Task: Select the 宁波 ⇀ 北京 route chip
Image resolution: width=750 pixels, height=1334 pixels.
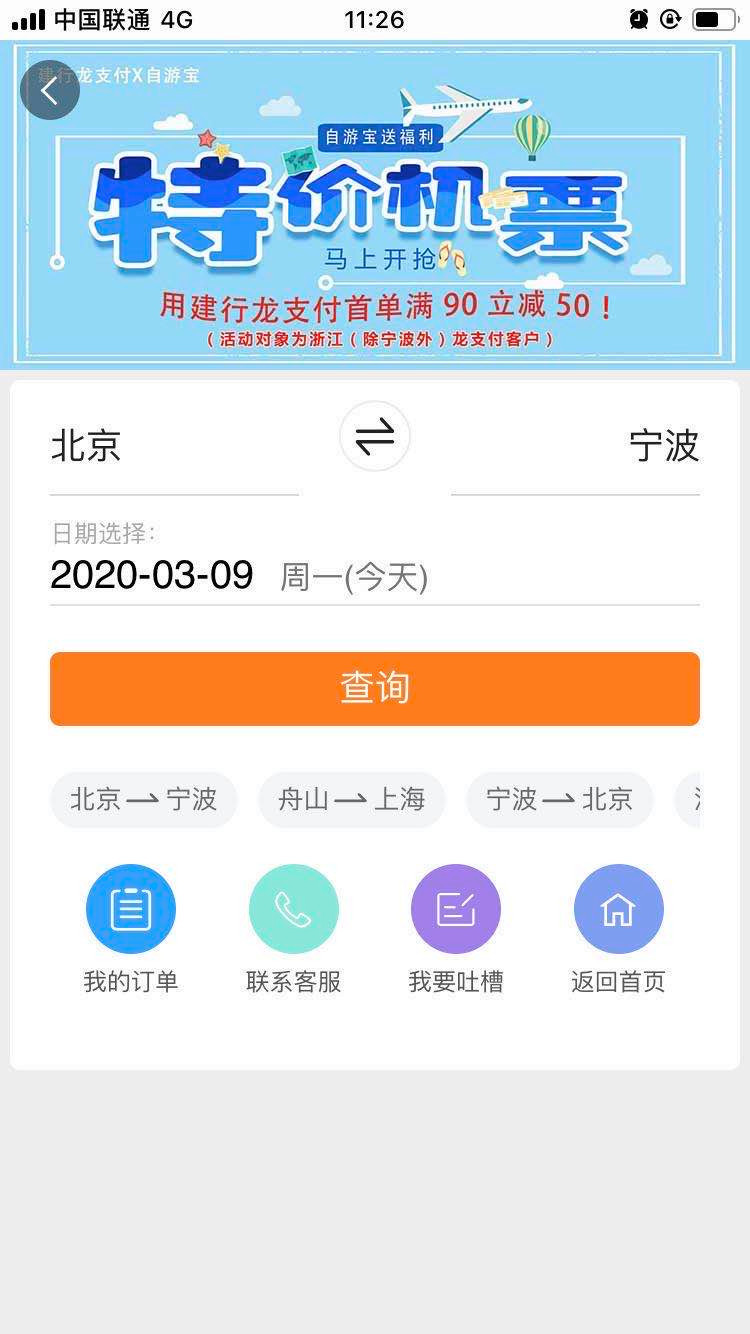Action: [559, 799]
